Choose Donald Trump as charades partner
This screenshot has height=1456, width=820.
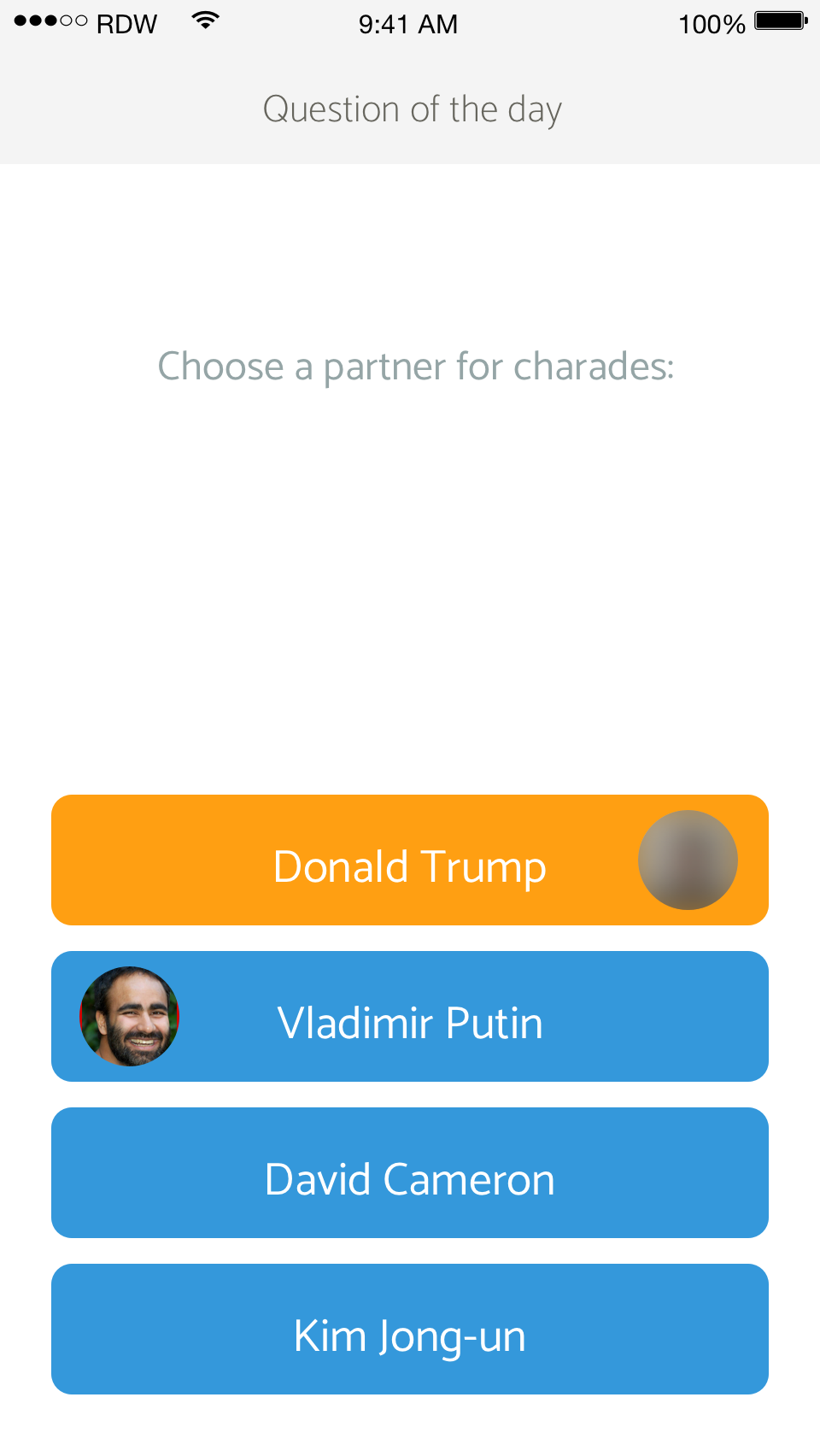tap(410, 860)
